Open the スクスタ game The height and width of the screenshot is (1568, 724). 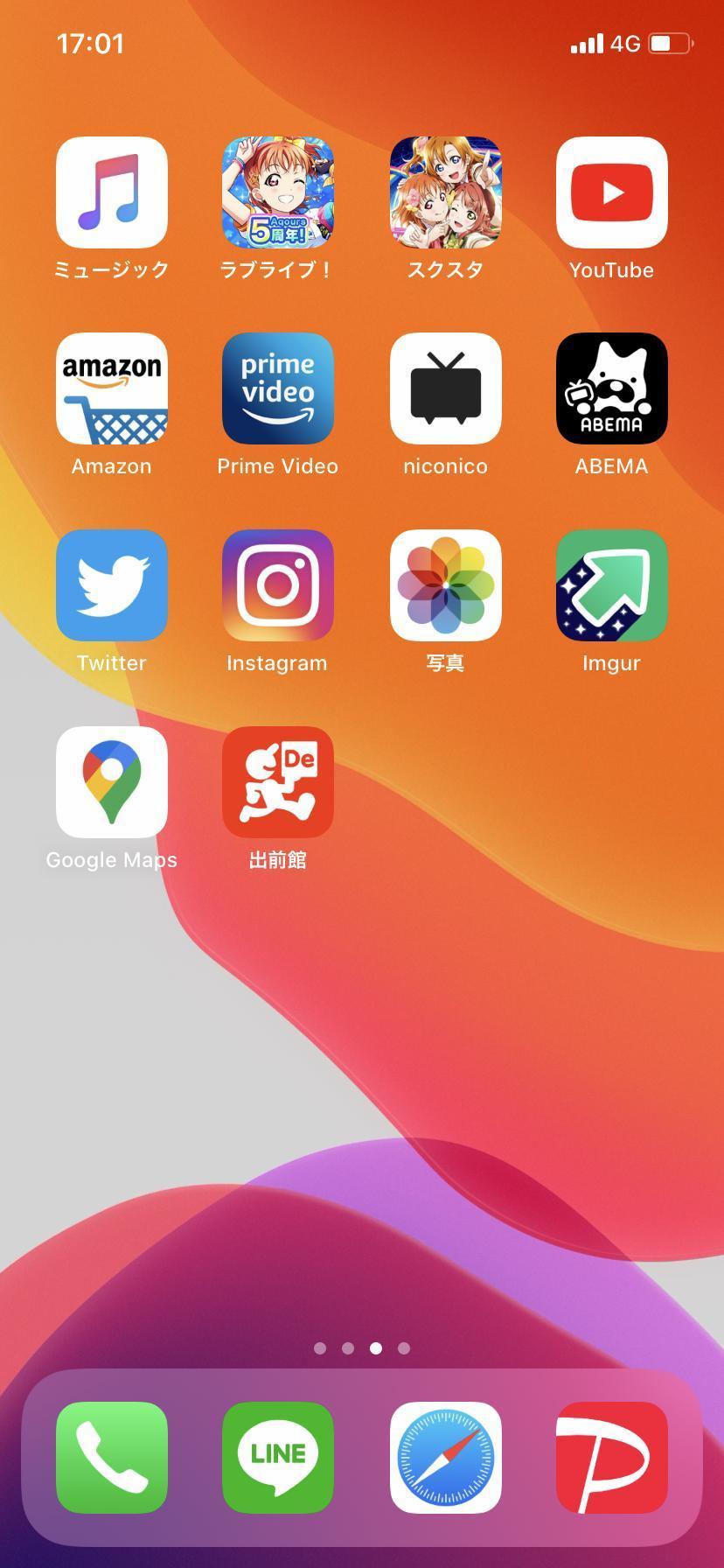[445, 192]
